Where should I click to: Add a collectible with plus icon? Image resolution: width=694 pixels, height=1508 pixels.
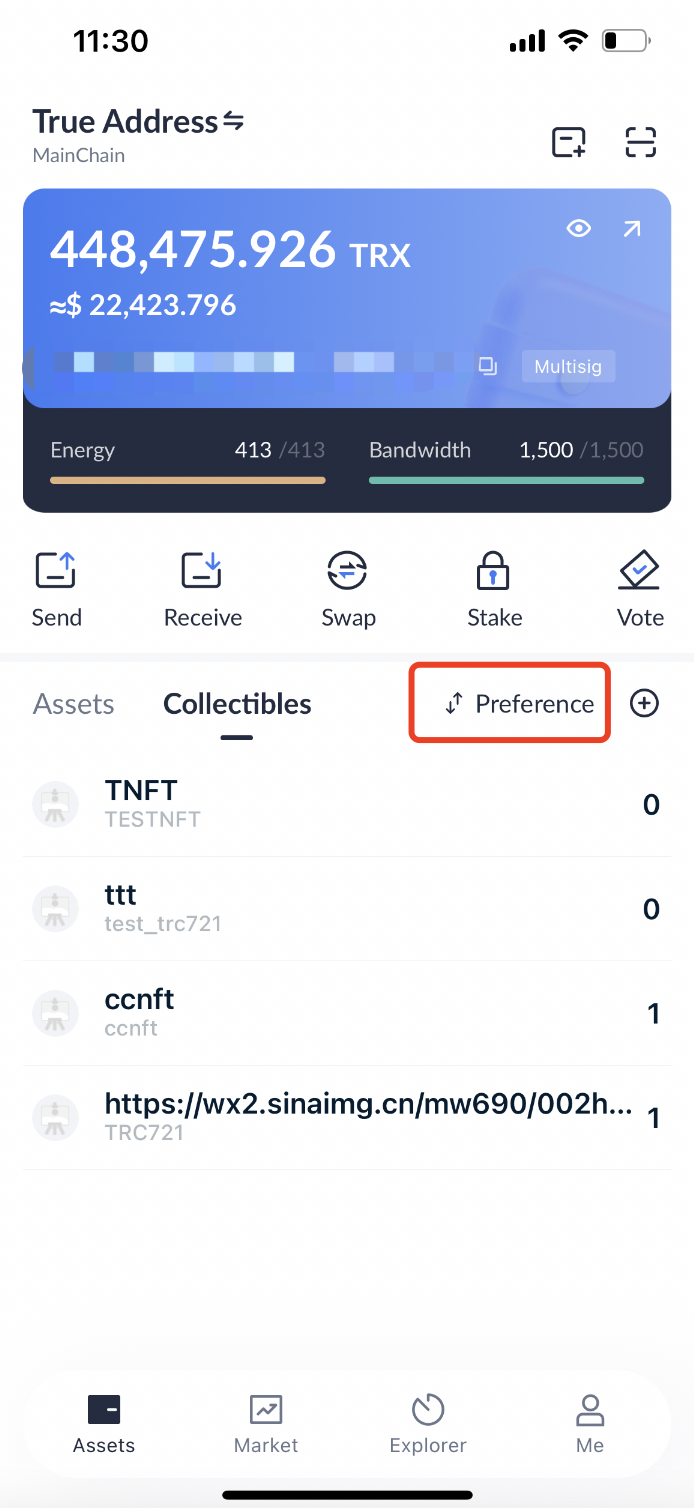click(x=644, y=704)
